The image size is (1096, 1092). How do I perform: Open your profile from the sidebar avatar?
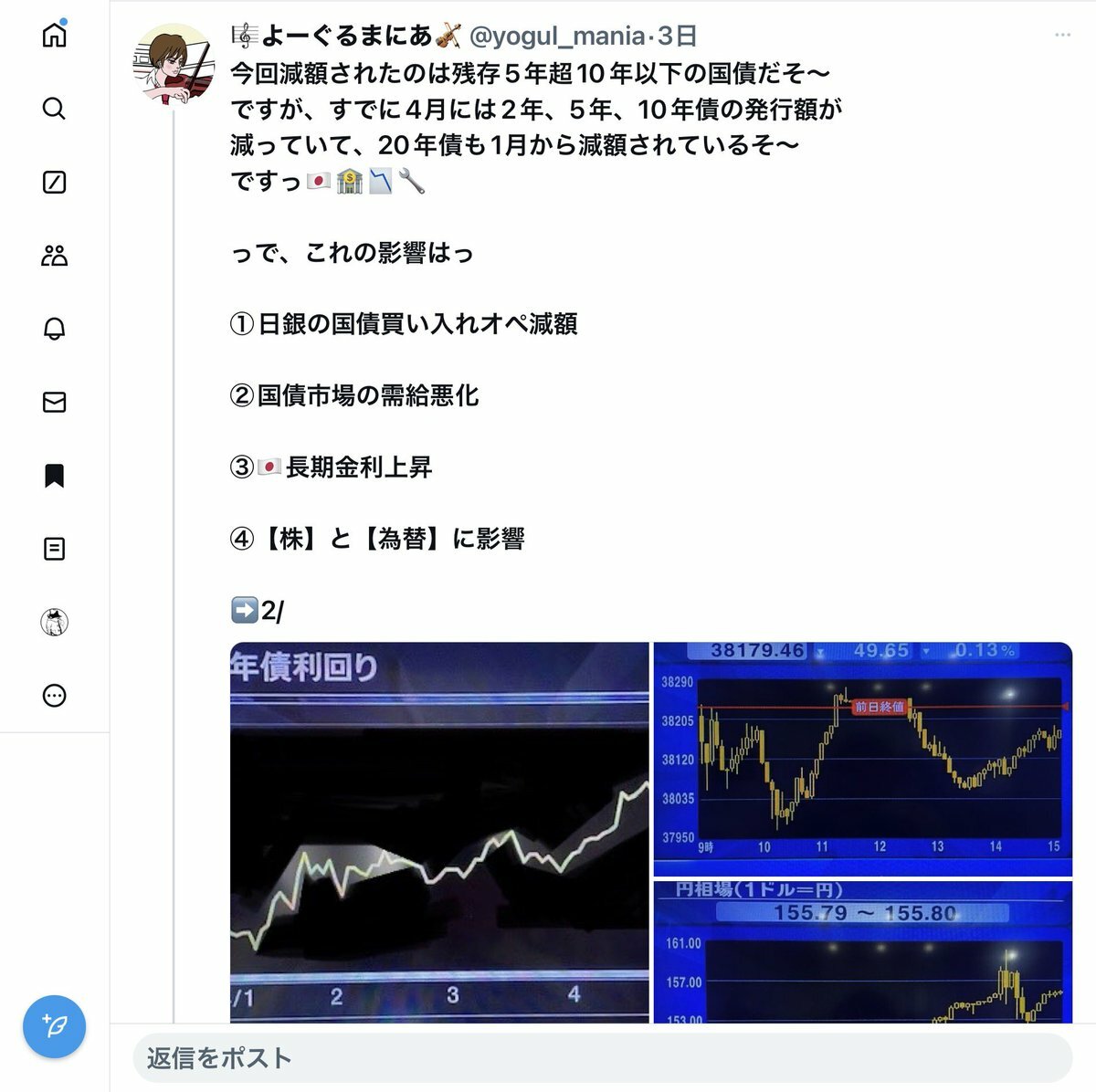coord(55,622)
